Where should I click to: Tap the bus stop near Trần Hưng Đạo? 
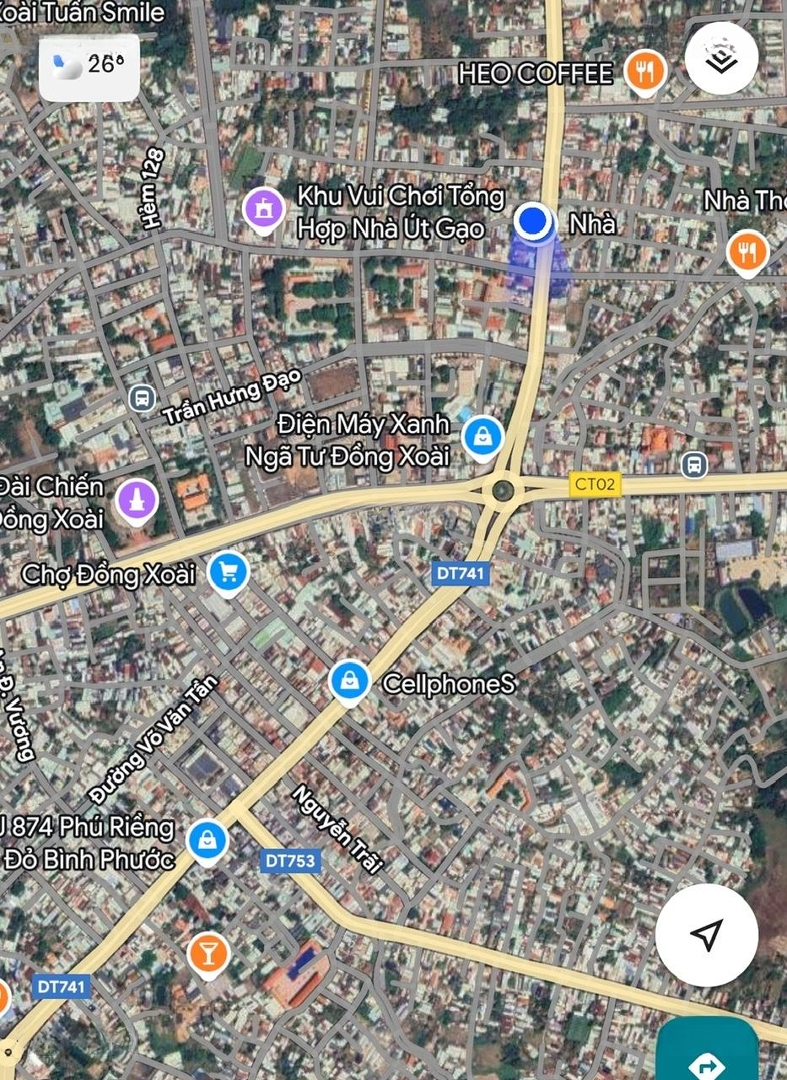point(143,399)
